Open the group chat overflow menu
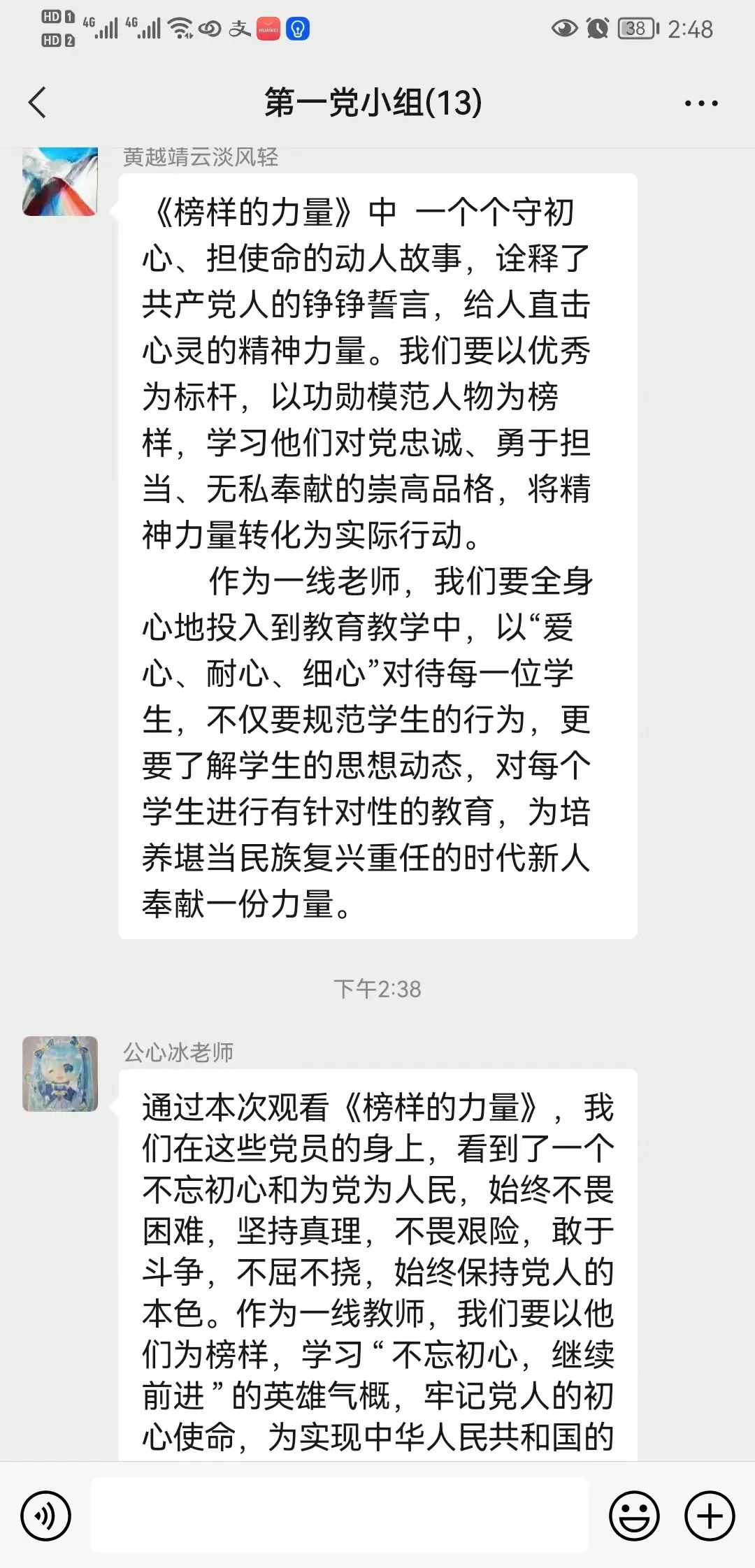755x1568 pixels. click(700, 103)
